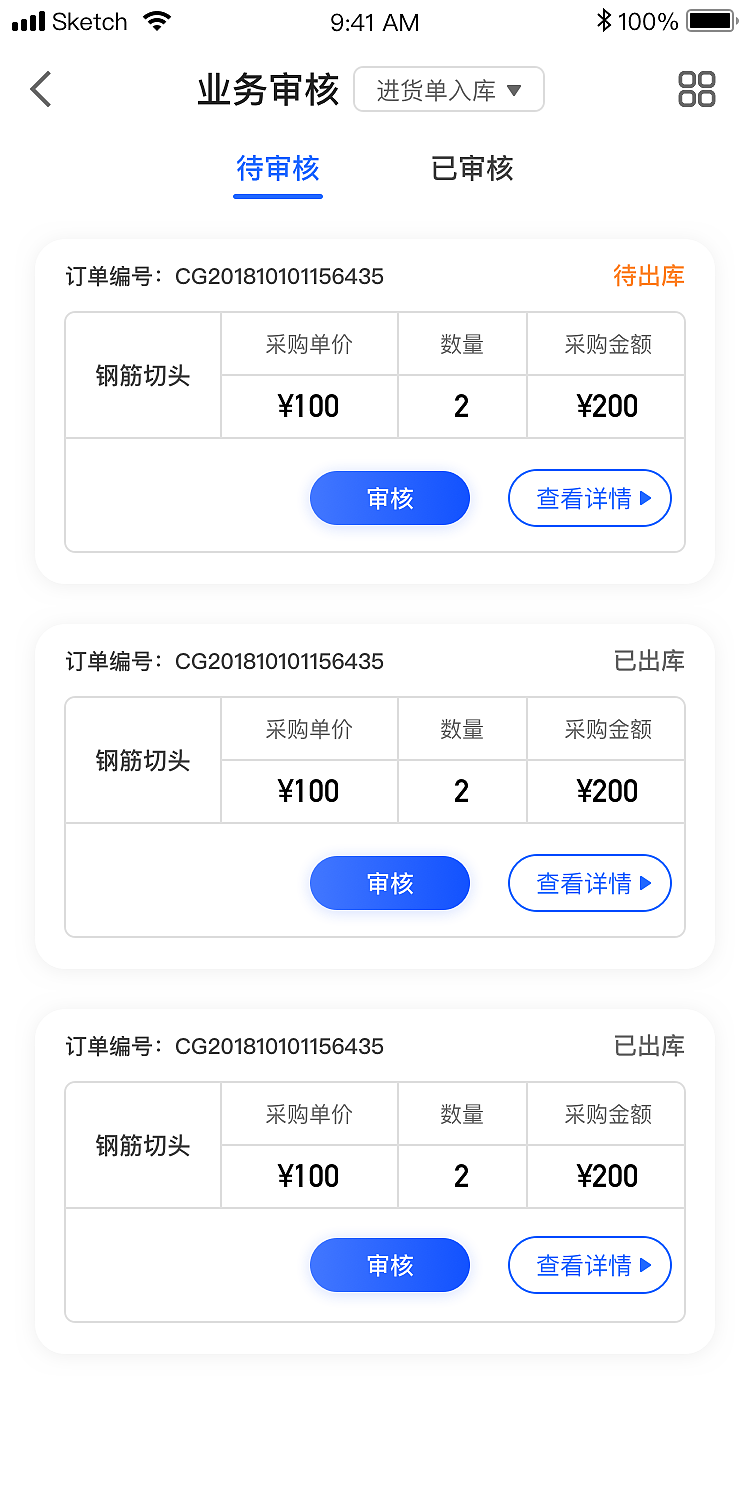
Task: Tap the product name 钢筋切头 in last card
Action: point(142,1146)
